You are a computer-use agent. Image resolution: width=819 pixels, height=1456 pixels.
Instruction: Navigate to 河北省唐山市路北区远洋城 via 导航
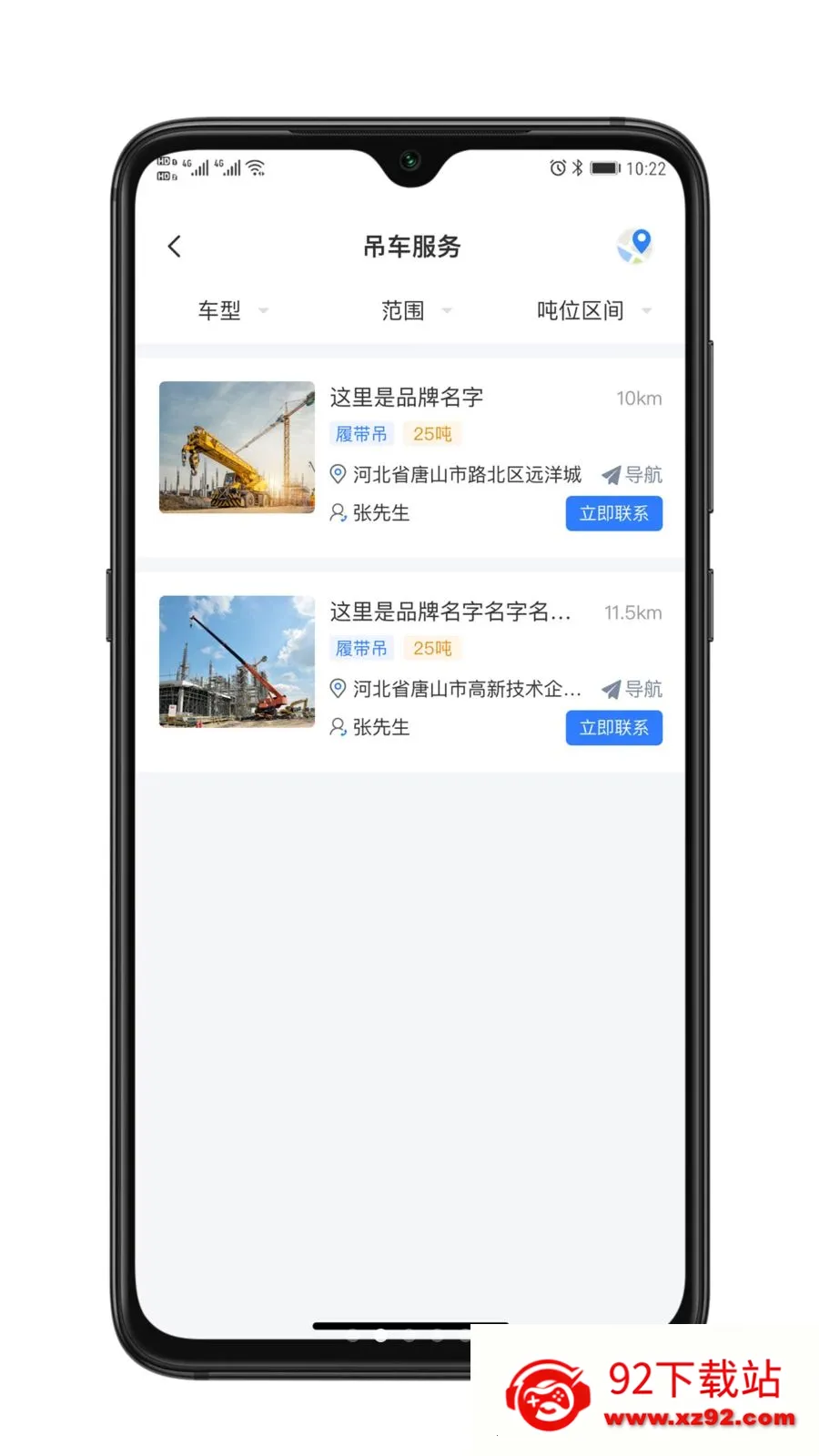[x=632, y=475]
